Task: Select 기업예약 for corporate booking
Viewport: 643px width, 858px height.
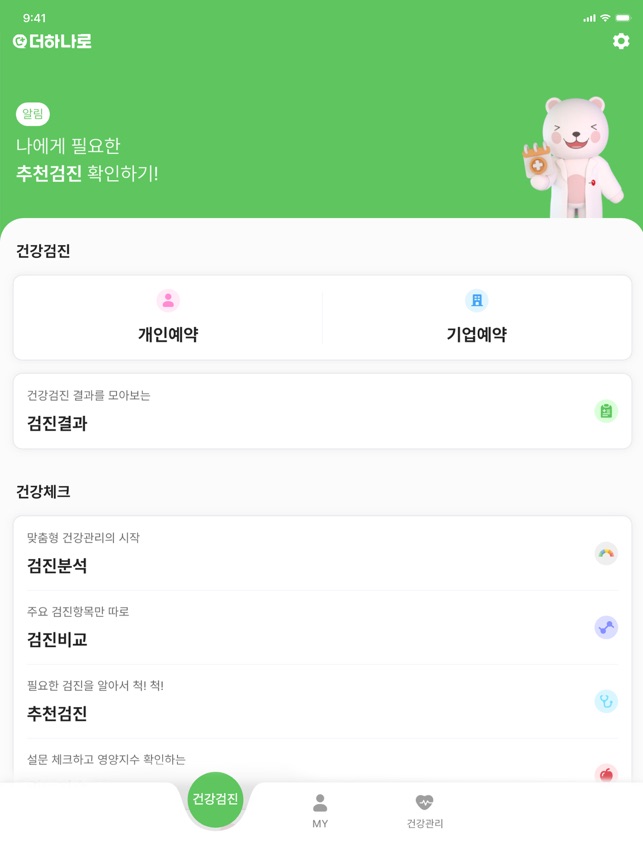Action: click(x=476, y=318)
